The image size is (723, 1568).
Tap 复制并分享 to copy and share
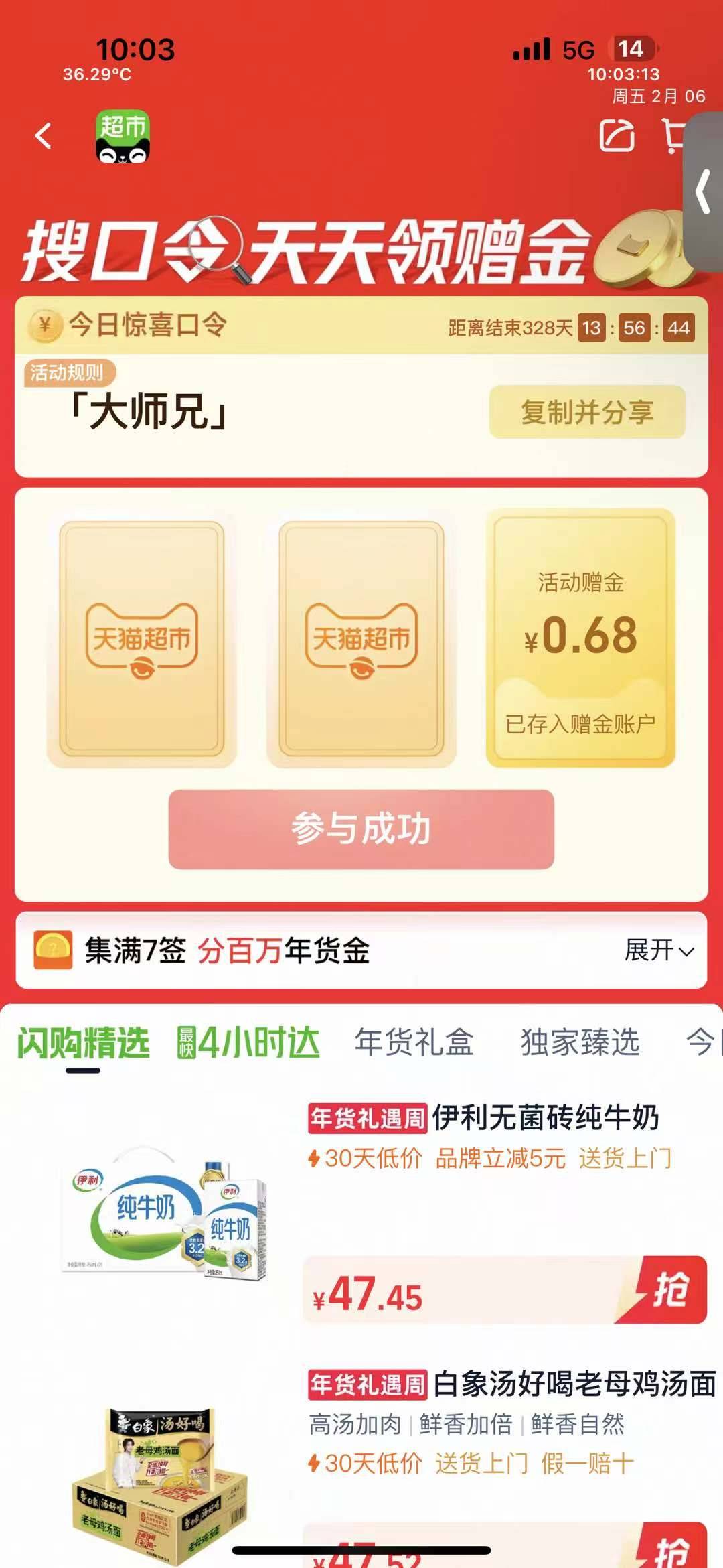[x=587, y=412]
